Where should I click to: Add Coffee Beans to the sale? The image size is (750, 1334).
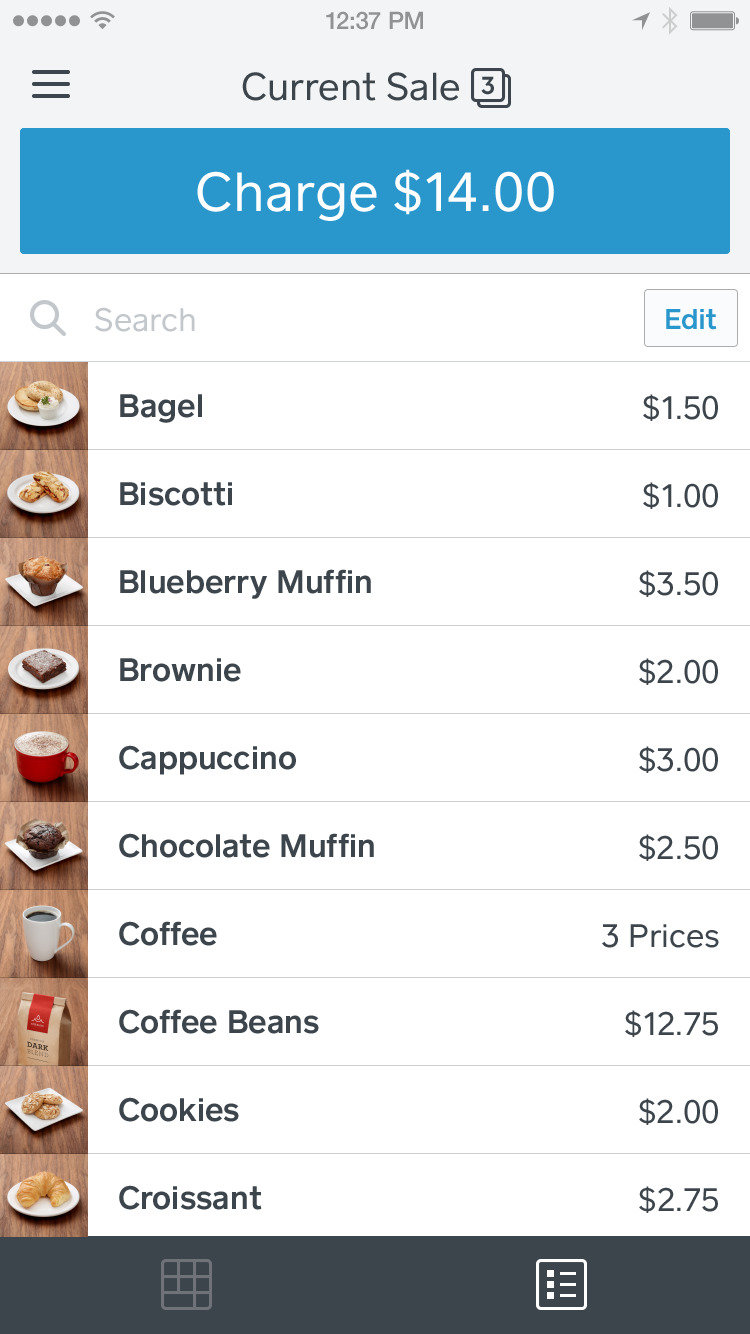(375, 1022)
